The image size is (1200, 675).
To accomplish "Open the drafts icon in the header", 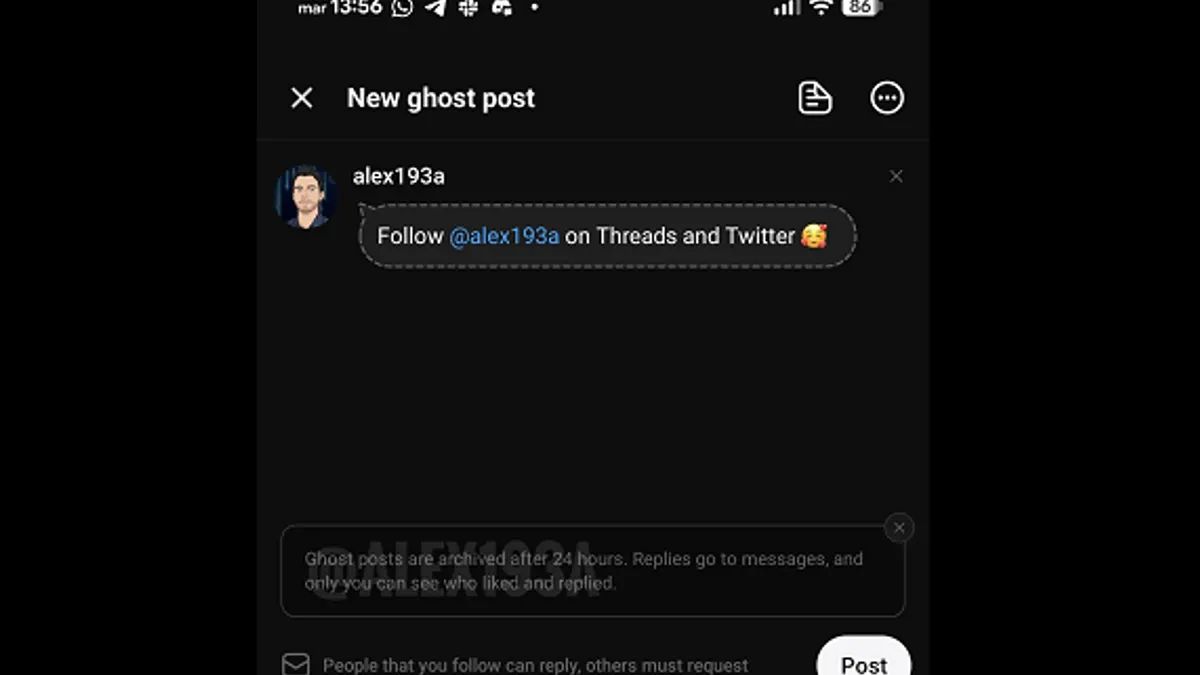I will 815,98.
